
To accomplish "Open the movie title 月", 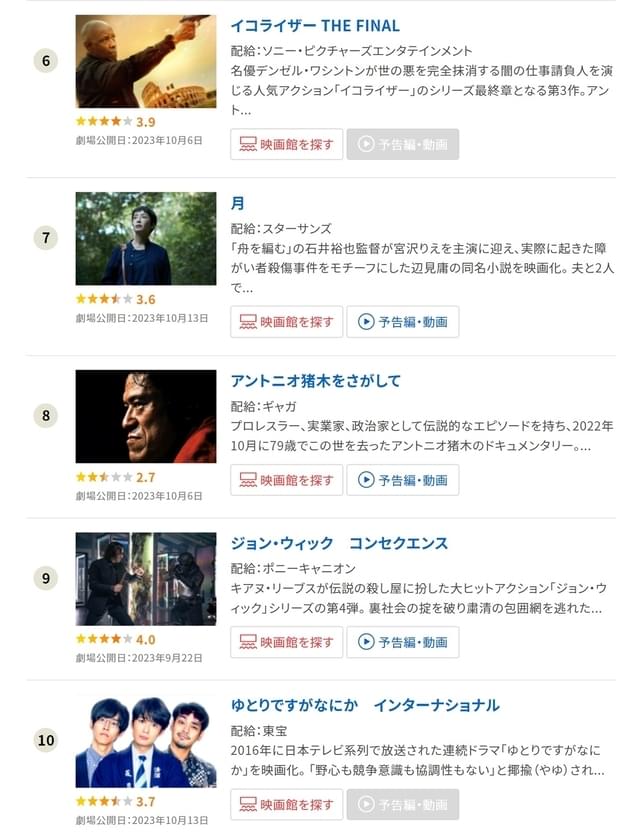I will [x=238, y=203].
